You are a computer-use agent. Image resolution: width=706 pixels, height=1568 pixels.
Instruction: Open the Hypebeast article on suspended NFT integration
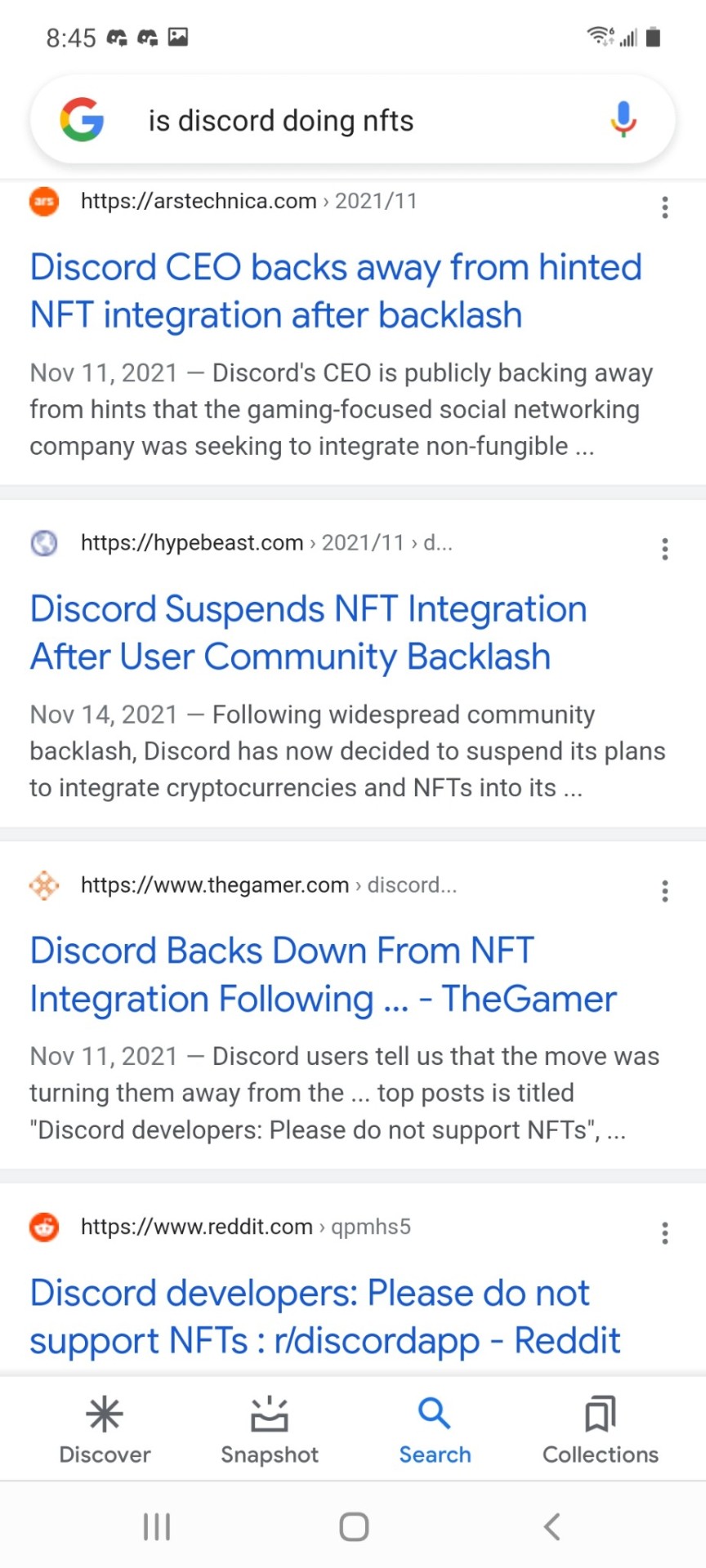click(x=308, y=632)
